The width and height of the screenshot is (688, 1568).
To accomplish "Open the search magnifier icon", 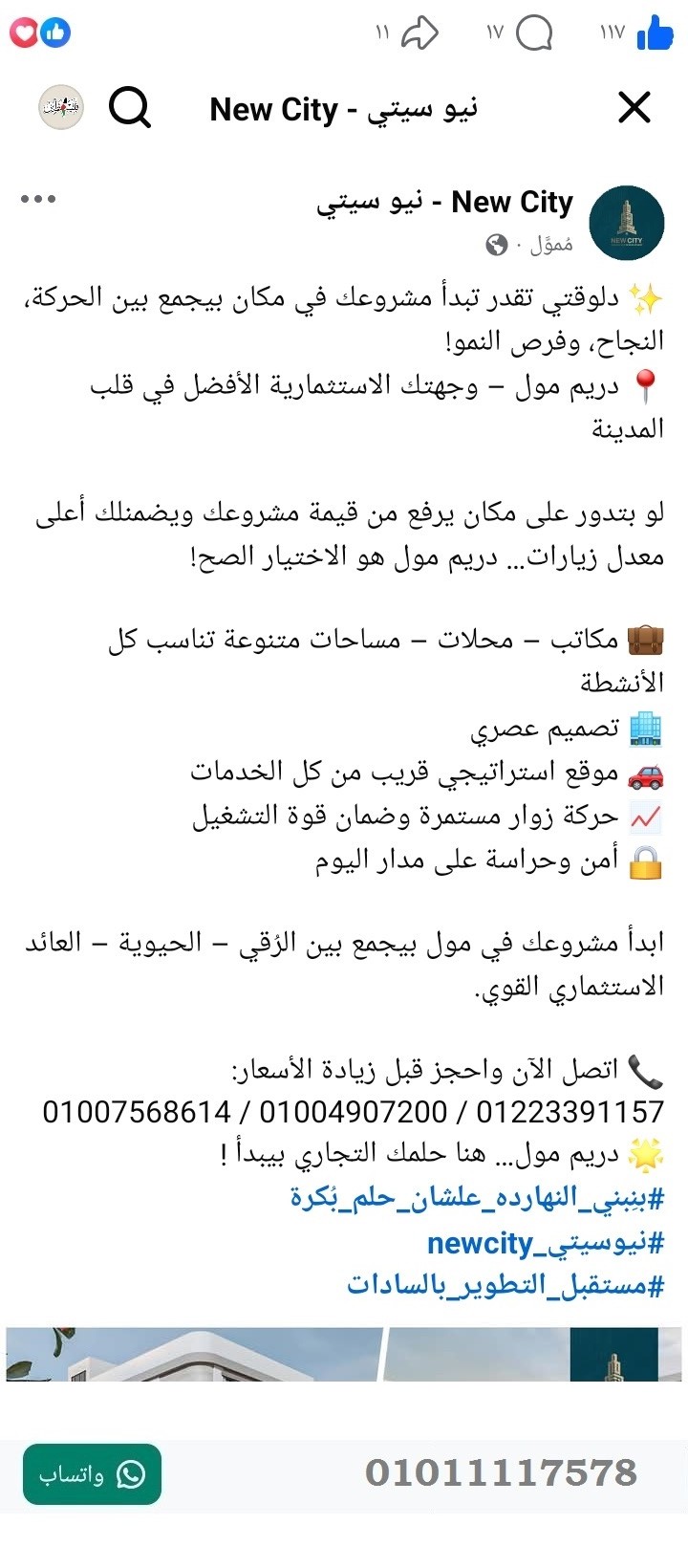I will pos(130,109).
